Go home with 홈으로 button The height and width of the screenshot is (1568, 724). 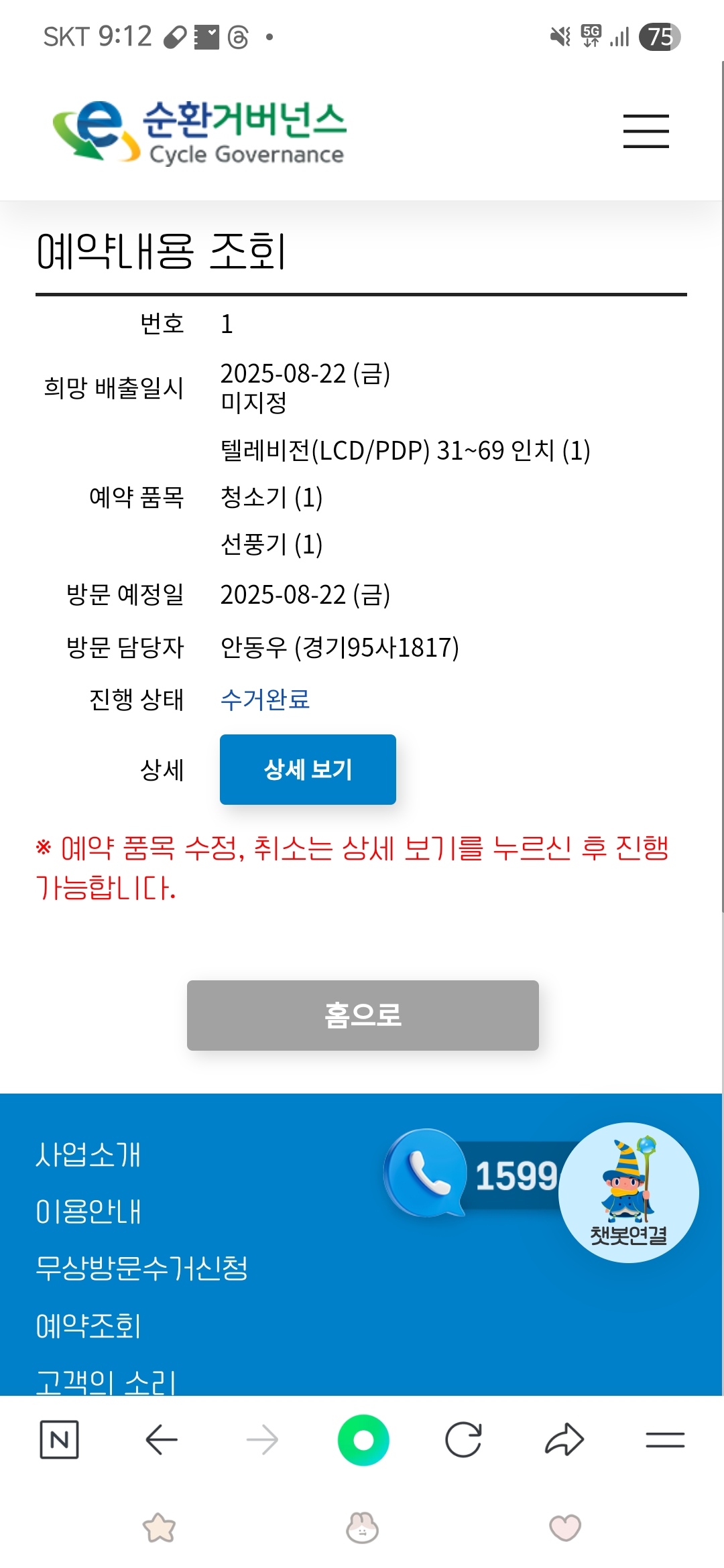(x=363, y=1015)
